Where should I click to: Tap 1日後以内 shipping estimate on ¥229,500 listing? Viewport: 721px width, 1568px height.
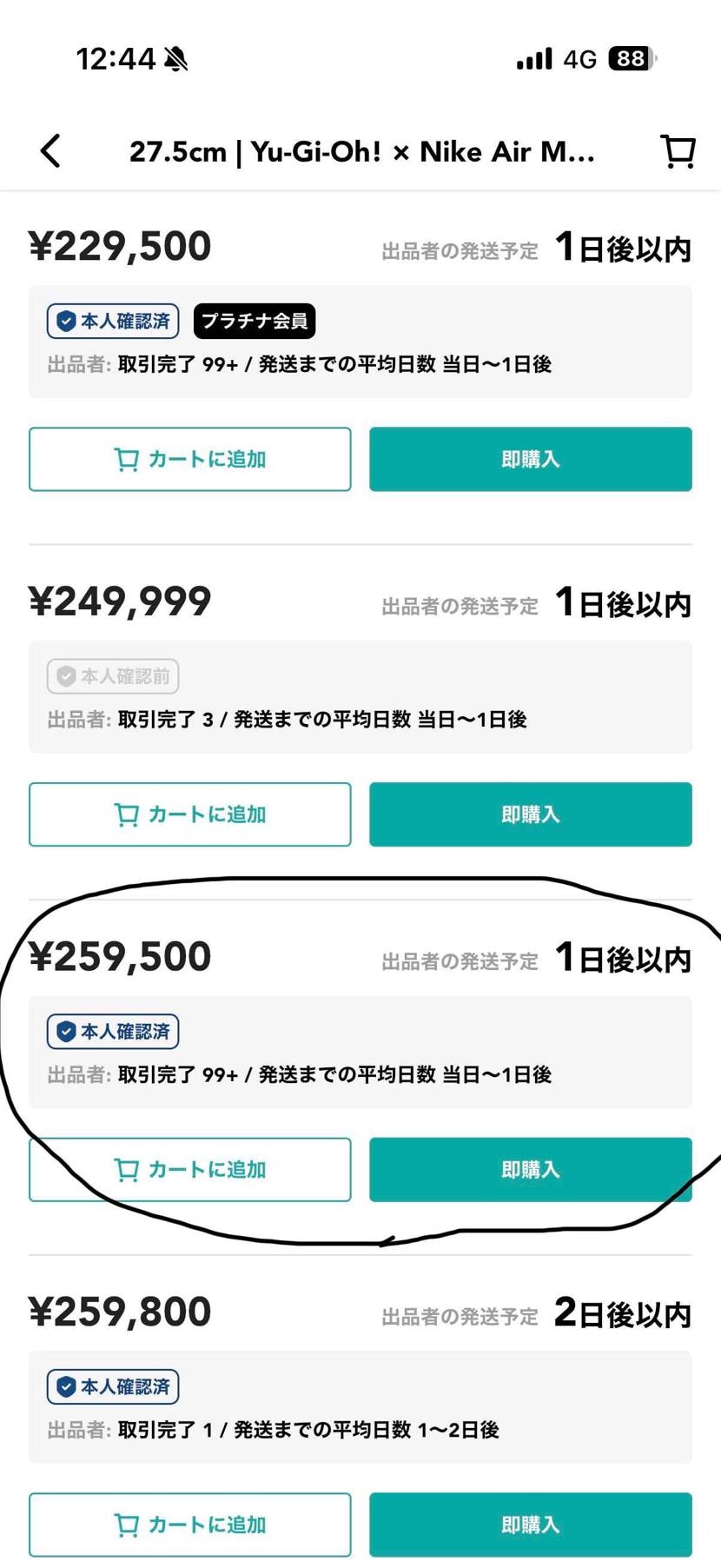[622, 249]
